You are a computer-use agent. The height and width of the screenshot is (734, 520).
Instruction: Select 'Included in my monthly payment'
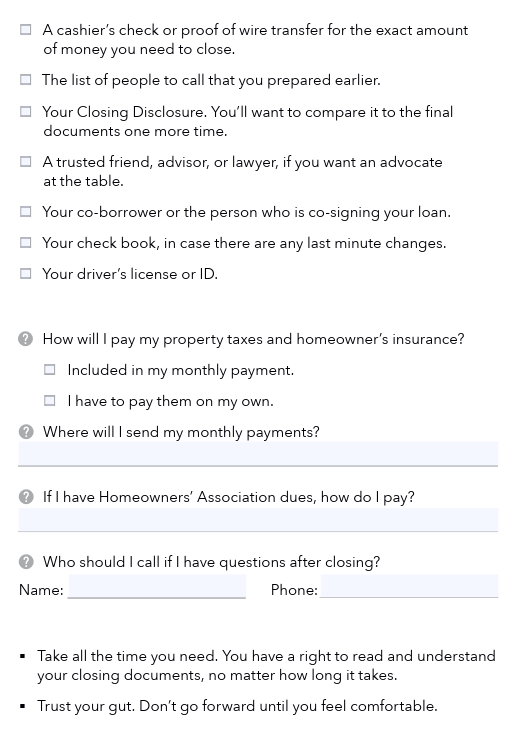pyautogui.click(x=50, y=370)
